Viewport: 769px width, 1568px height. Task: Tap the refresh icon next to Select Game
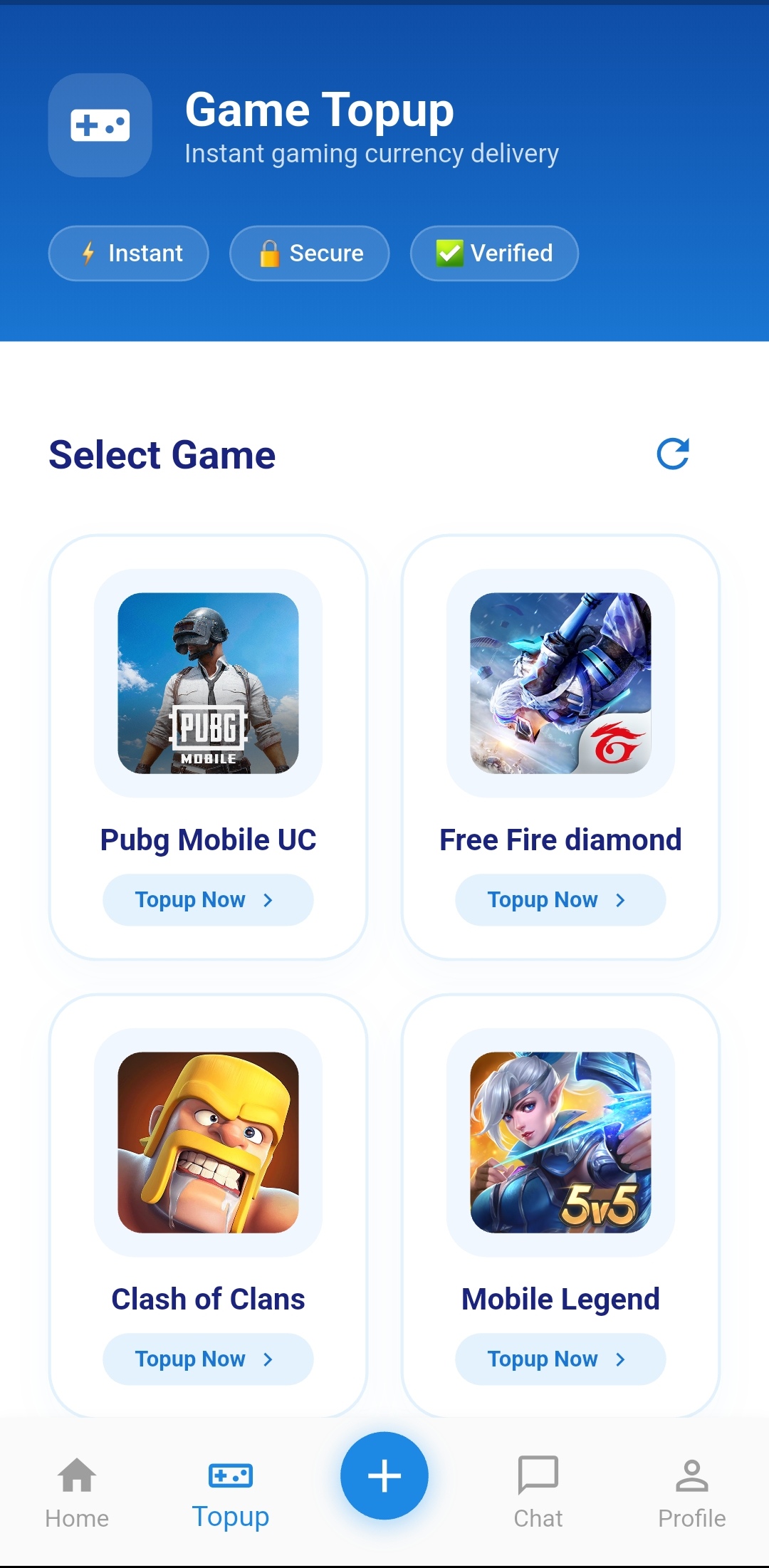pos(673,454)
